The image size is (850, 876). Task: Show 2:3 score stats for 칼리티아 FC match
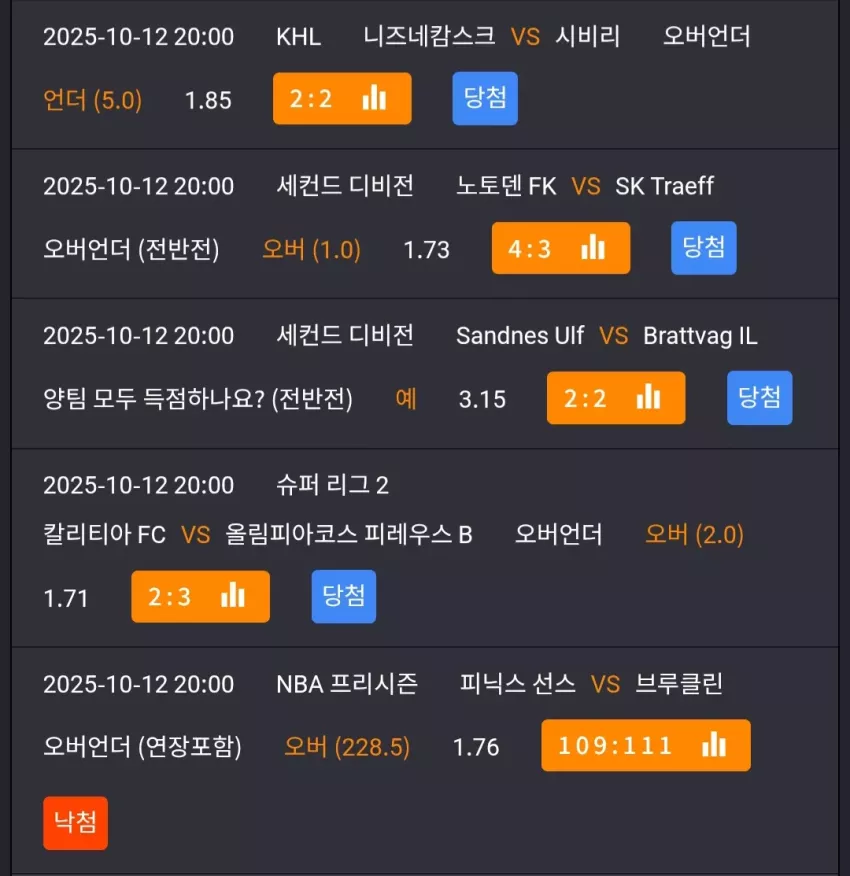coord(200,597)
